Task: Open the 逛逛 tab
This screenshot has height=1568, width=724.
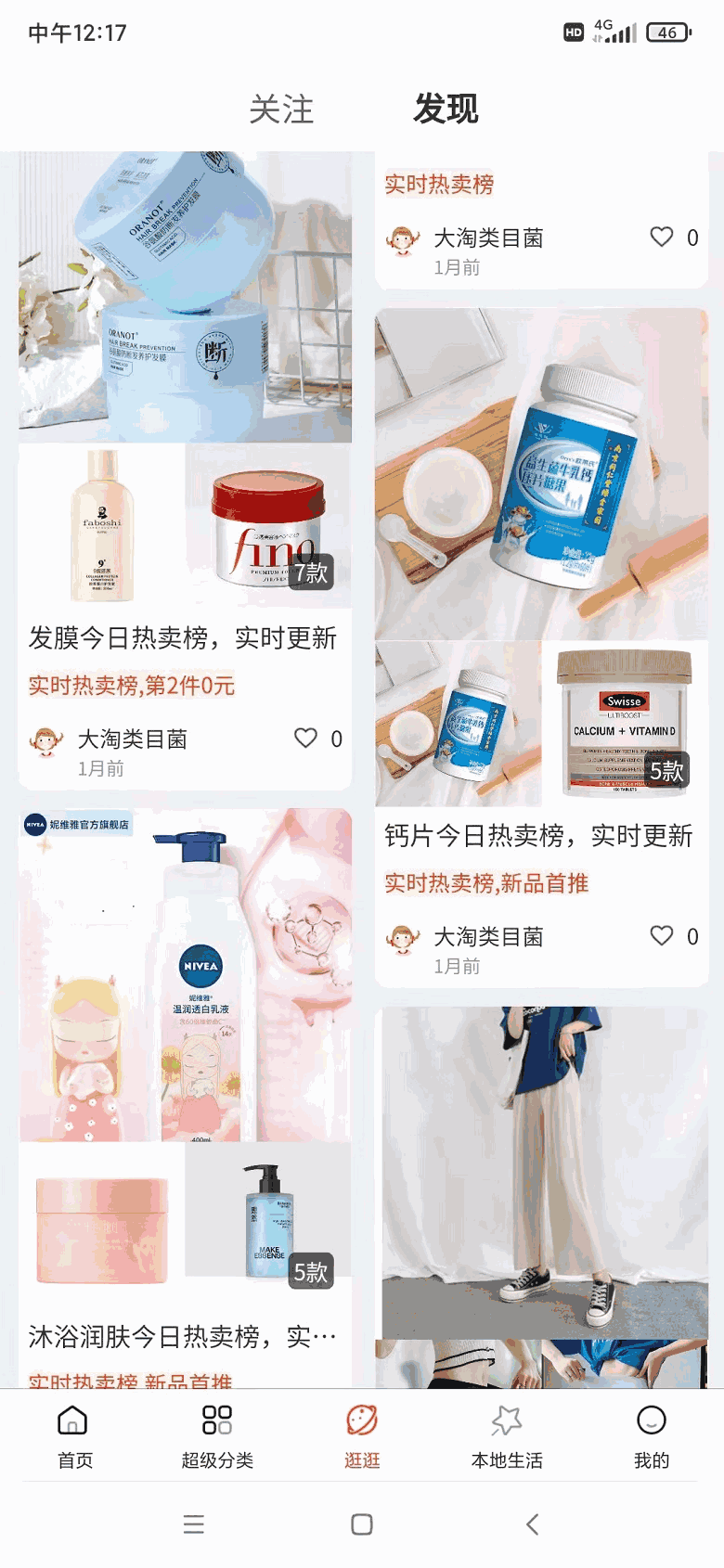Action: point(362,1435)
